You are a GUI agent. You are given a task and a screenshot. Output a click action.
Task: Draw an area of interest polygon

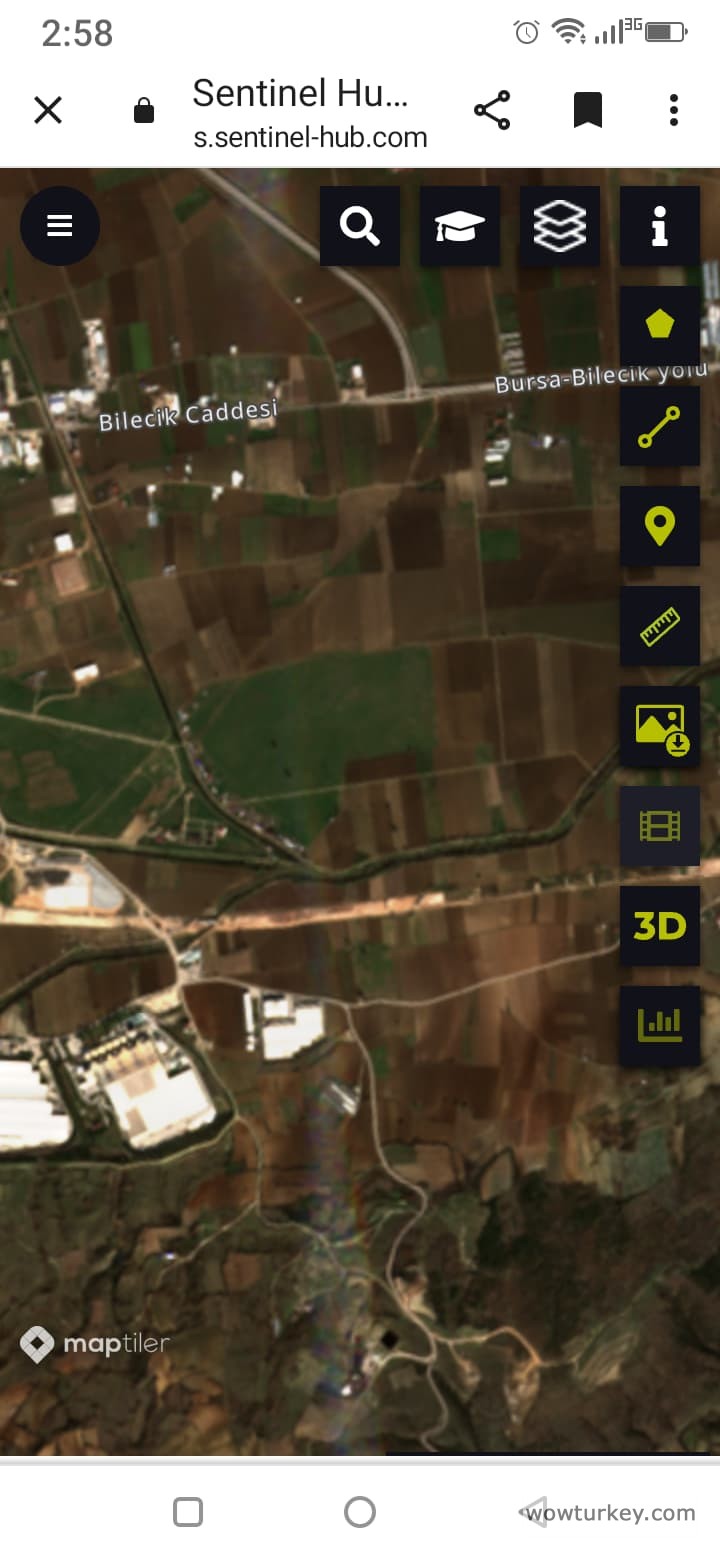pyautogui.click(x=659, y=326)
